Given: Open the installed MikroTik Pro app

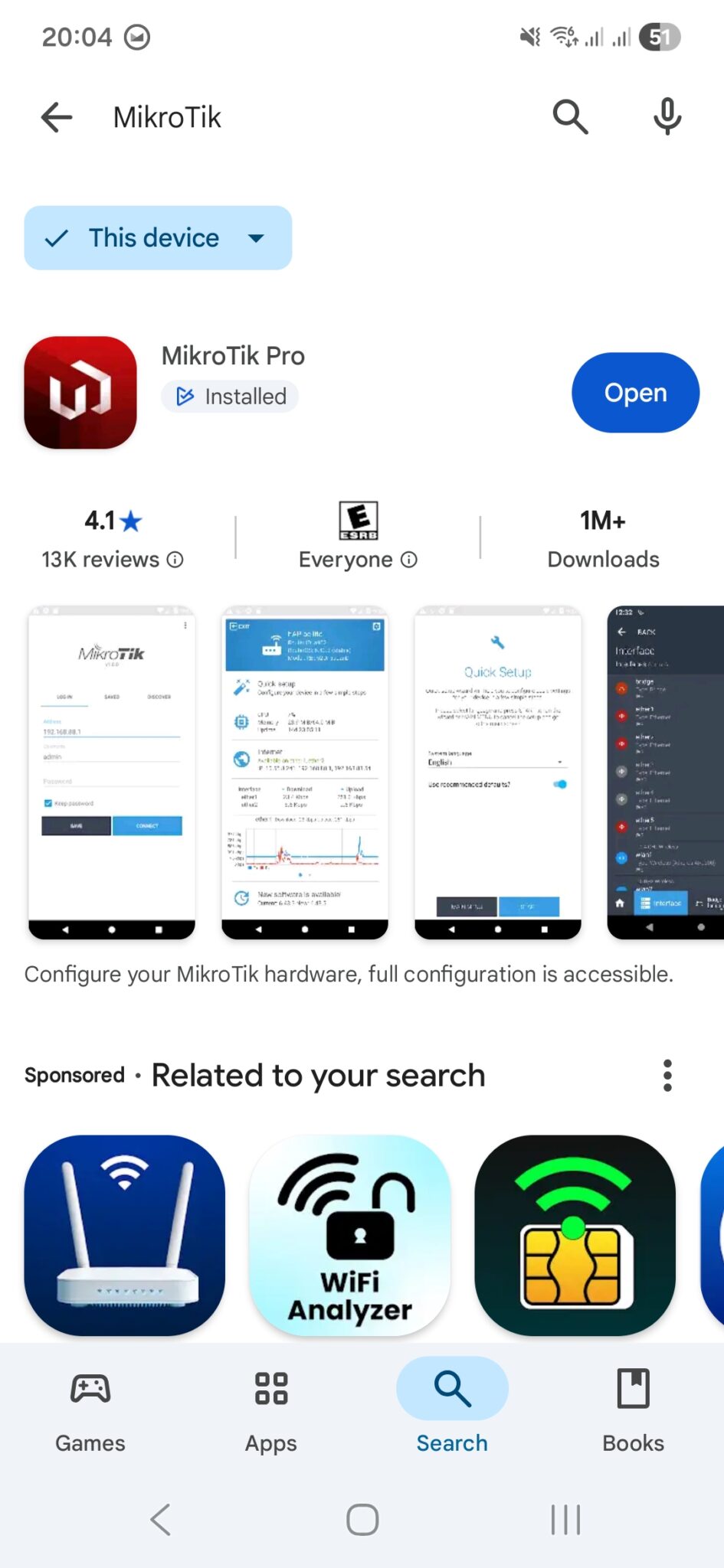Looking at the screenshot, I should [634, 393].
